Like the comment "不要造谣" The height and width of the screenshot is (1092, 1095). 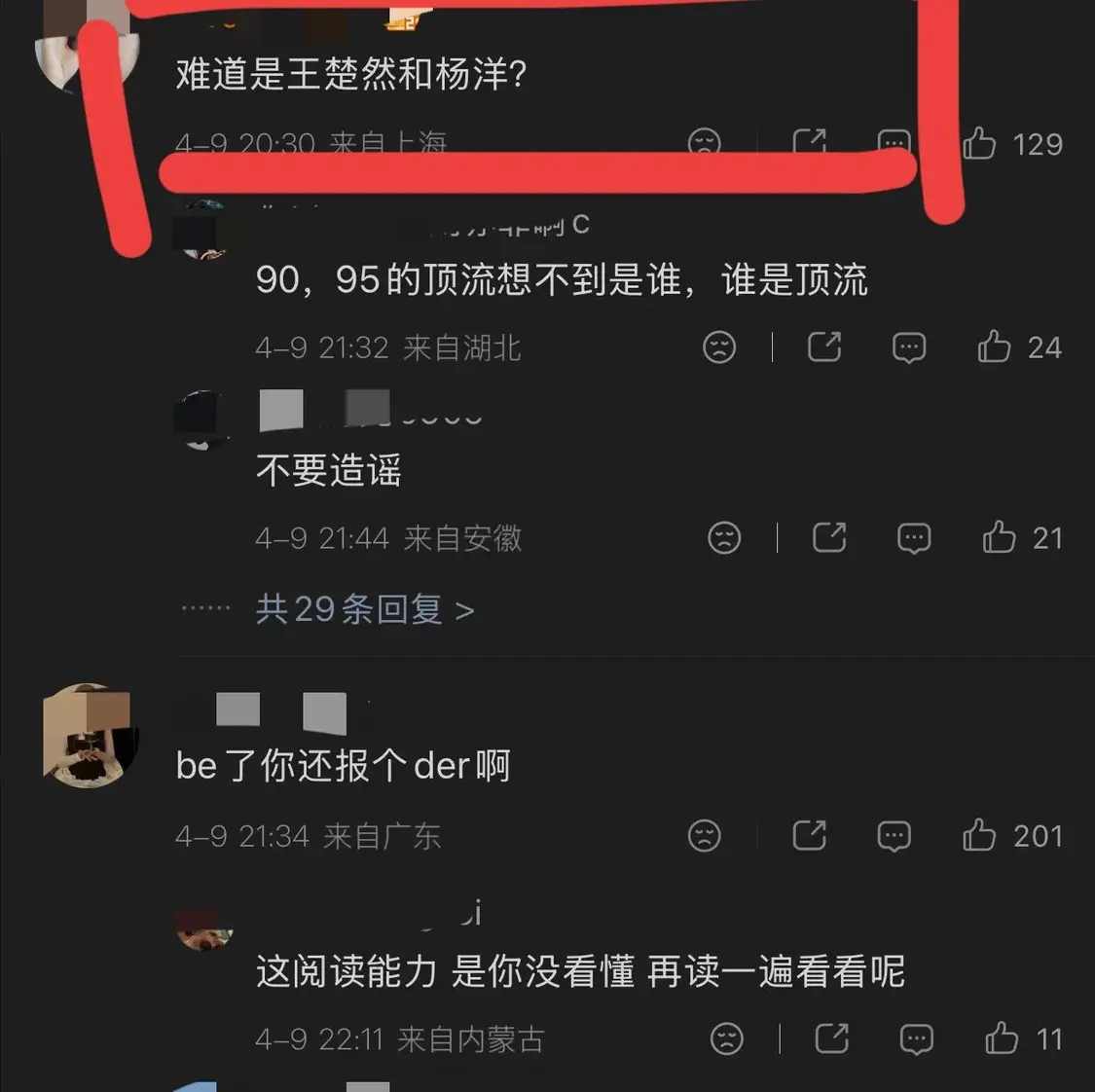(x=999, y=537)
